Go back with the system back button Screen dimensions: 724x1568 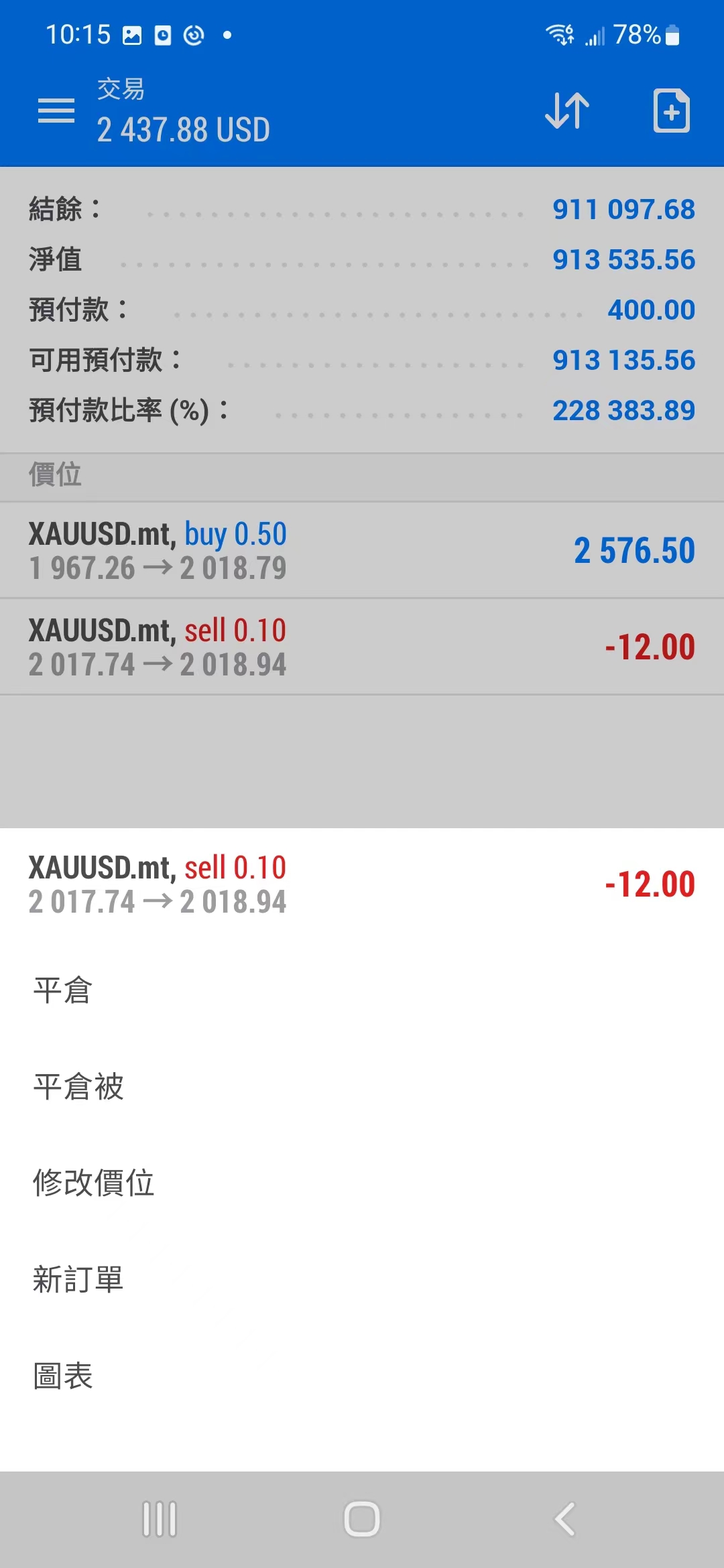tap(564, 1519)
